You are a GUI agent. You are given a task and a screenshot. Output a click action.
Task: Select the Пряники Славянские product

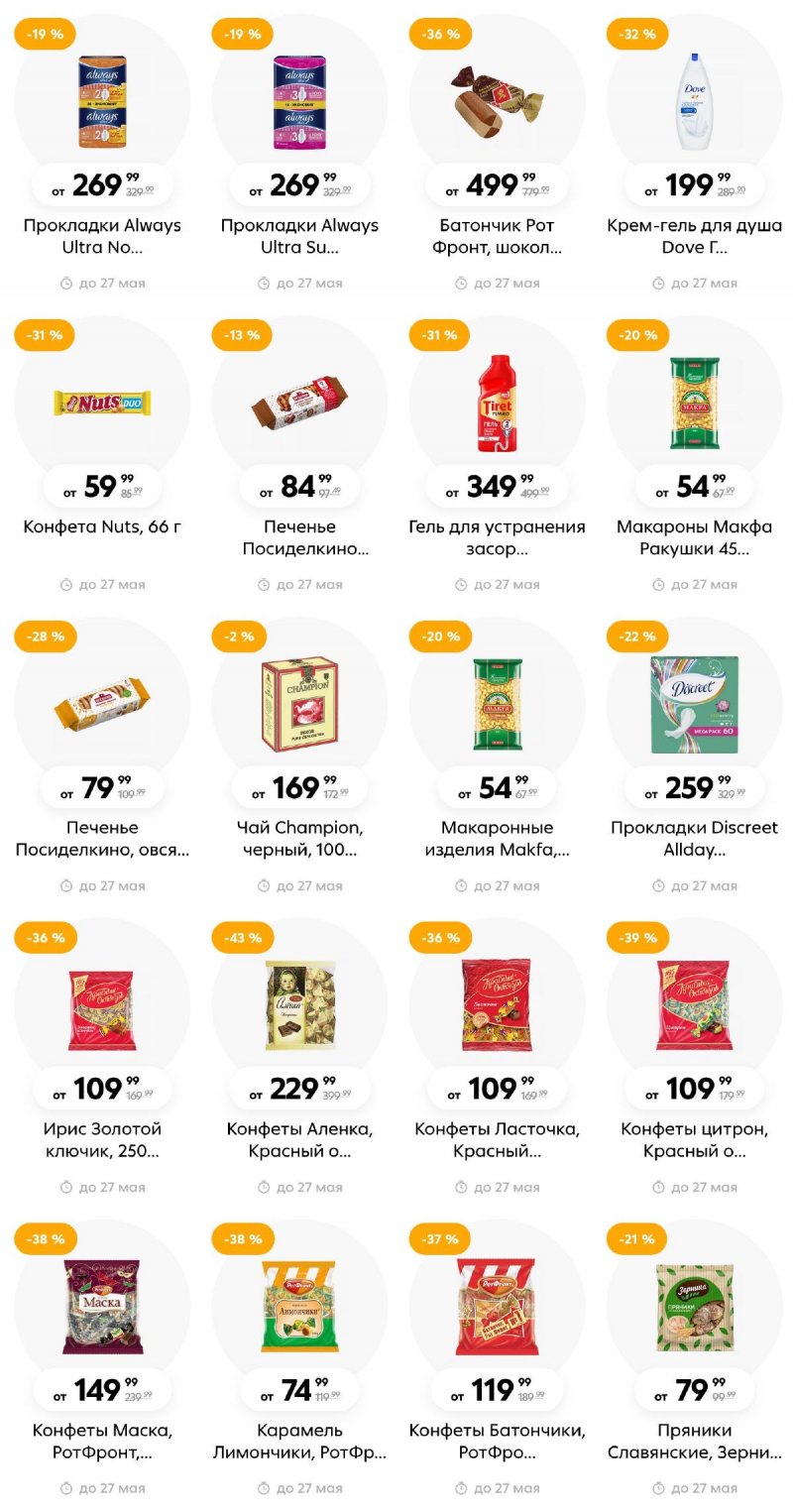[x=694, y=1307]
